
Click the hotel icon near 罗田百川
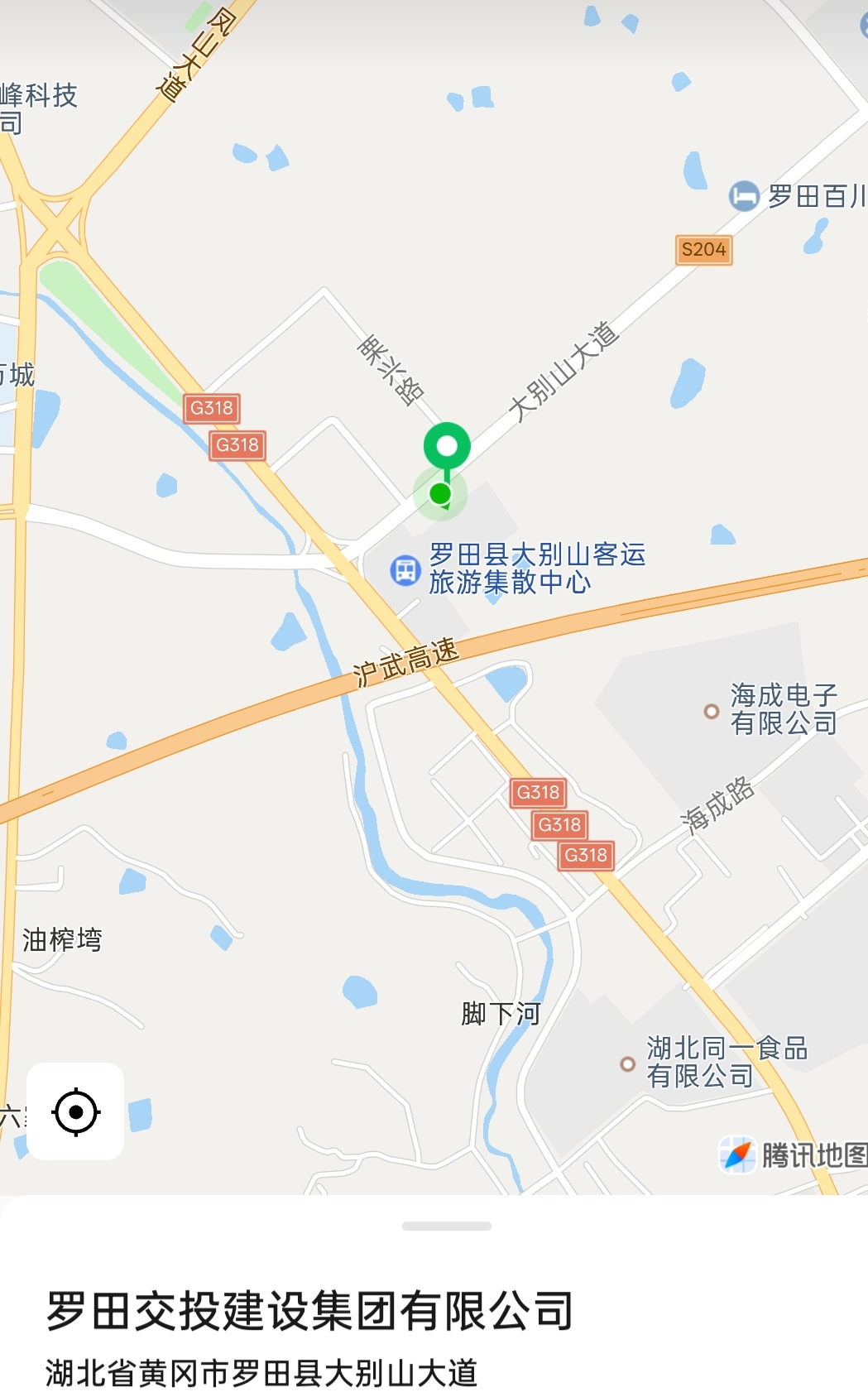click(x=743, y=196)
